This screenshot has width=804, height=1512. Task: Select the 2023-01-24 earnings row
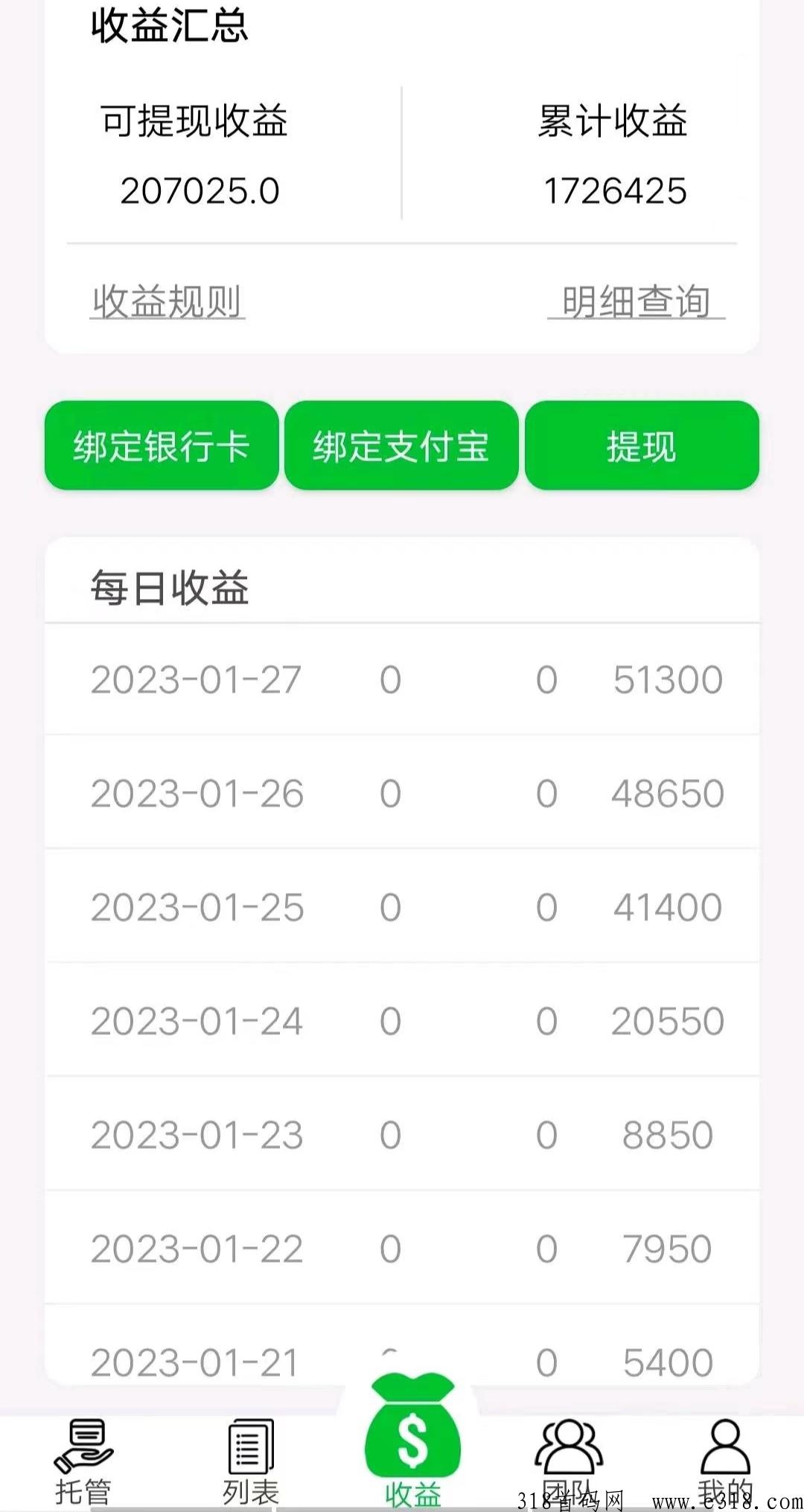402,1021
